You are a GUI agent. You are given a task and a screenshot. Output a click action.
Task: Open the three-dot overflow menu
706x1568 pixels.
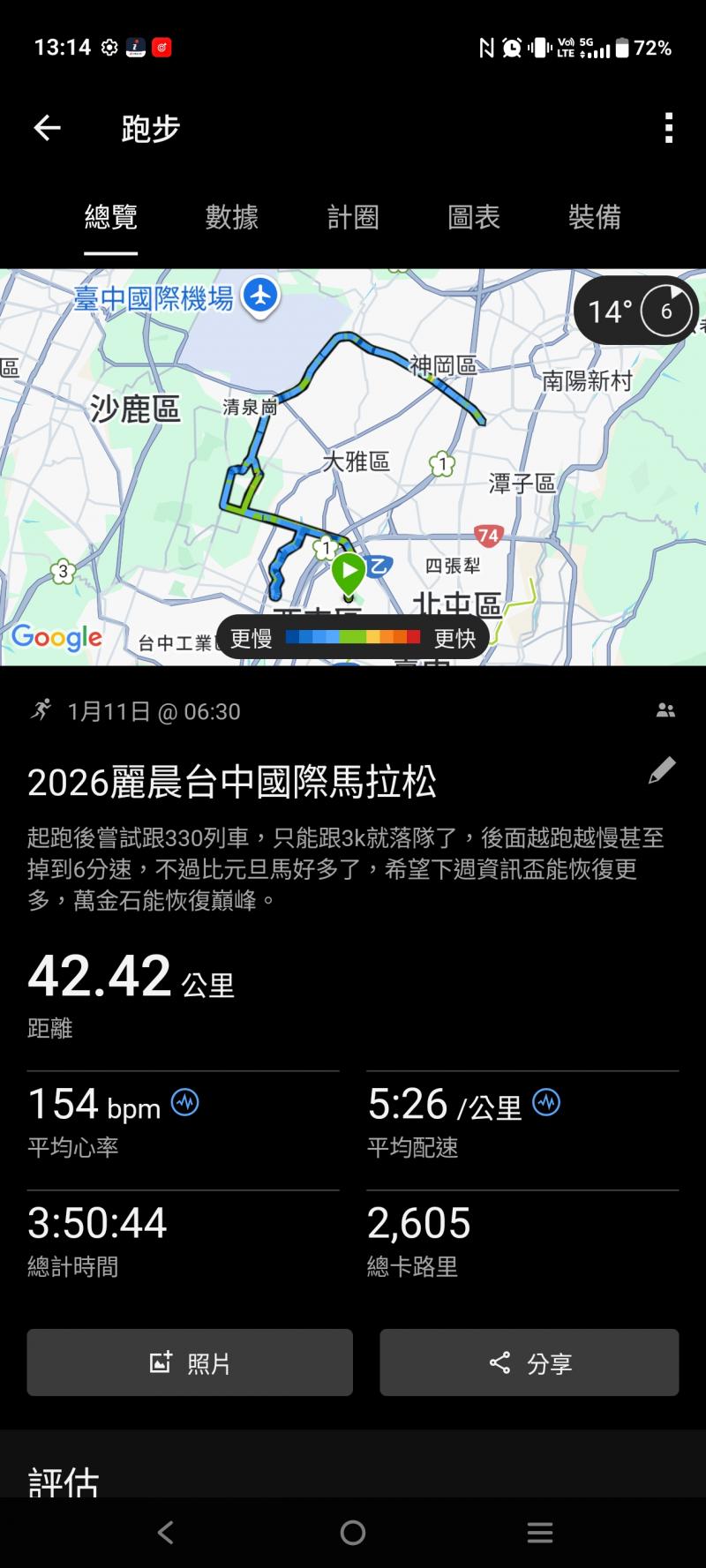(x=669, y=129)
